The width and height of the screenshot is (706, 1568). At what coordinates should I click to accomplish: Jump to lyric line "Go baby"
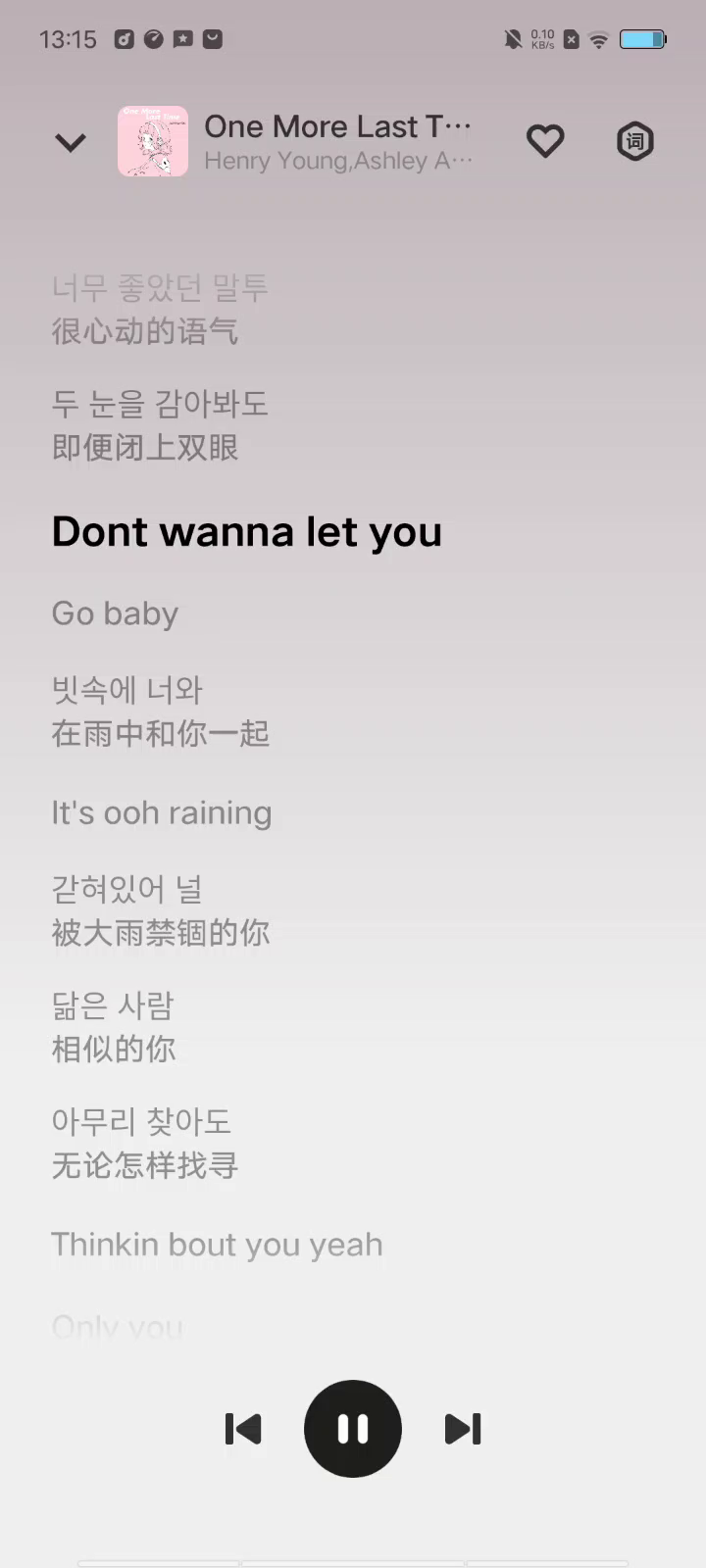click(115, 613)
